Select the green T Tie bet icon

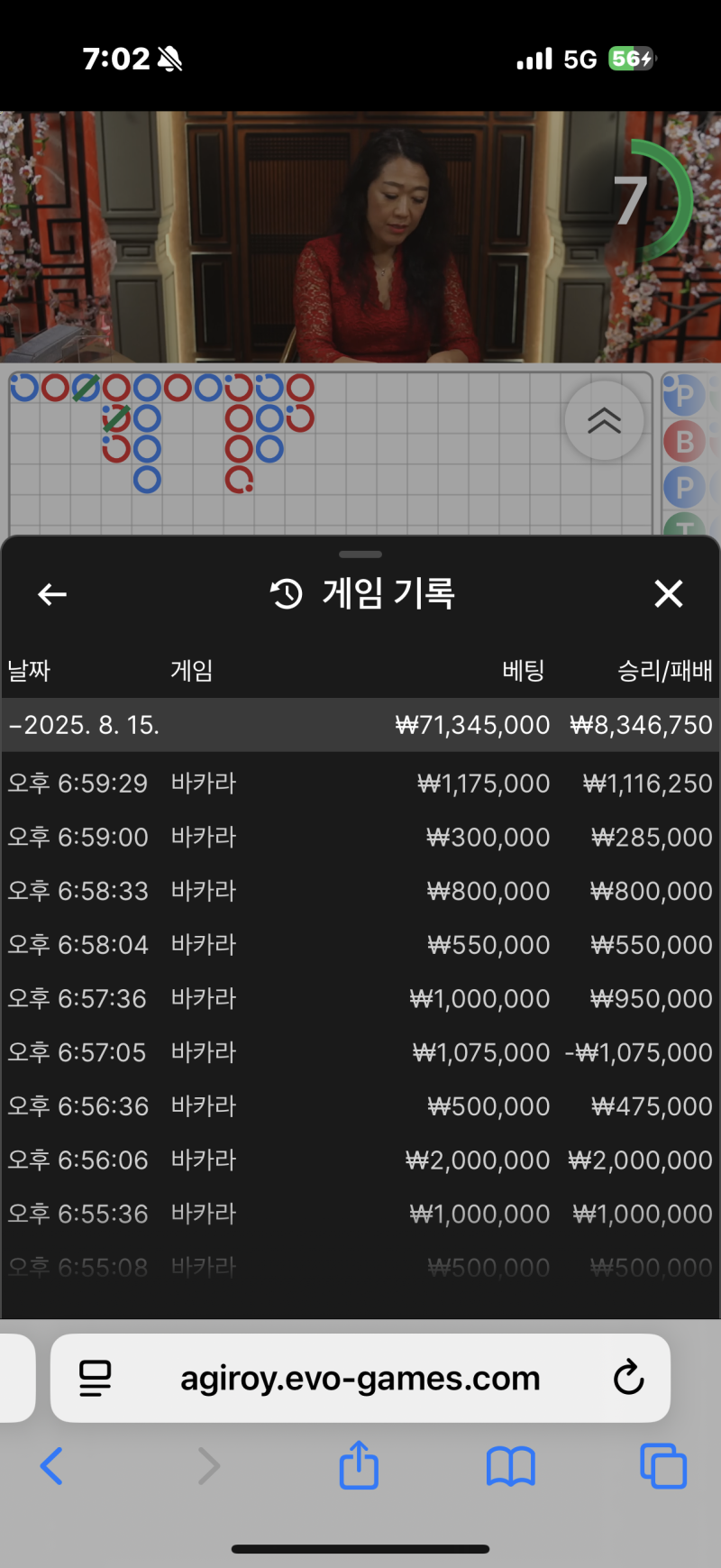tap(684, 526)
